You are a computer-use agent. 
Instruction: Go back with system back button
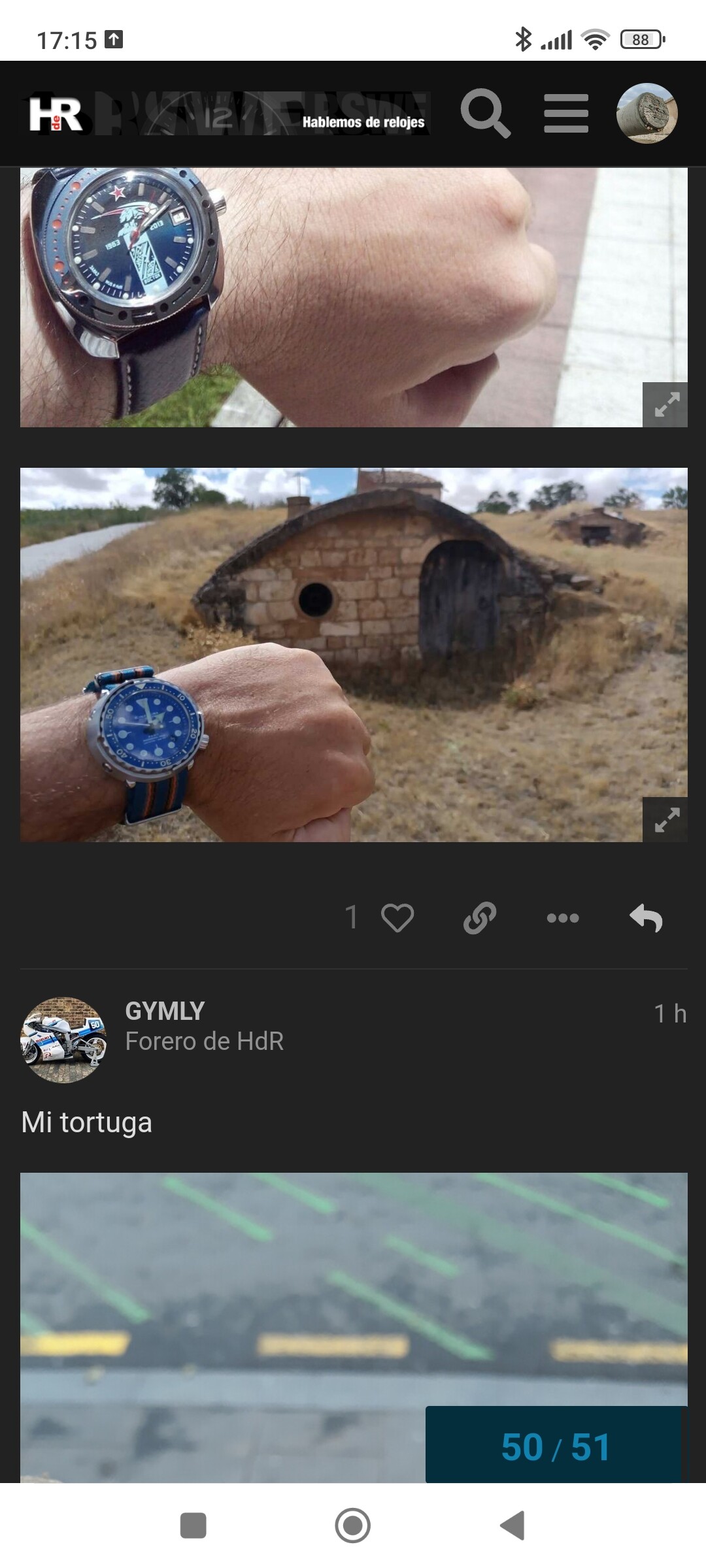pos(513,1526)
